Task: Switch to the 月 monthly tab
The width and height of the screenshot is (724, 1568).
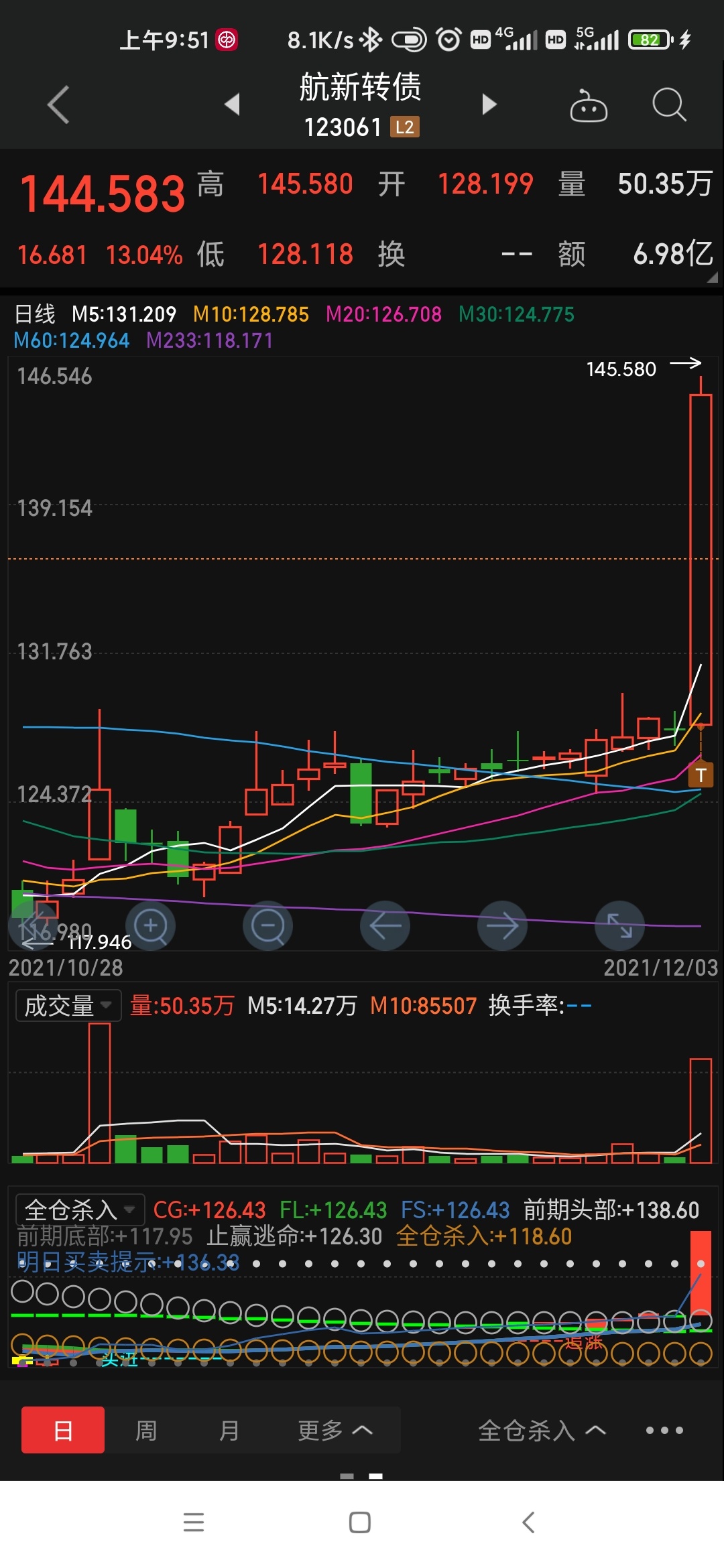Action: tap(229, 1430)
